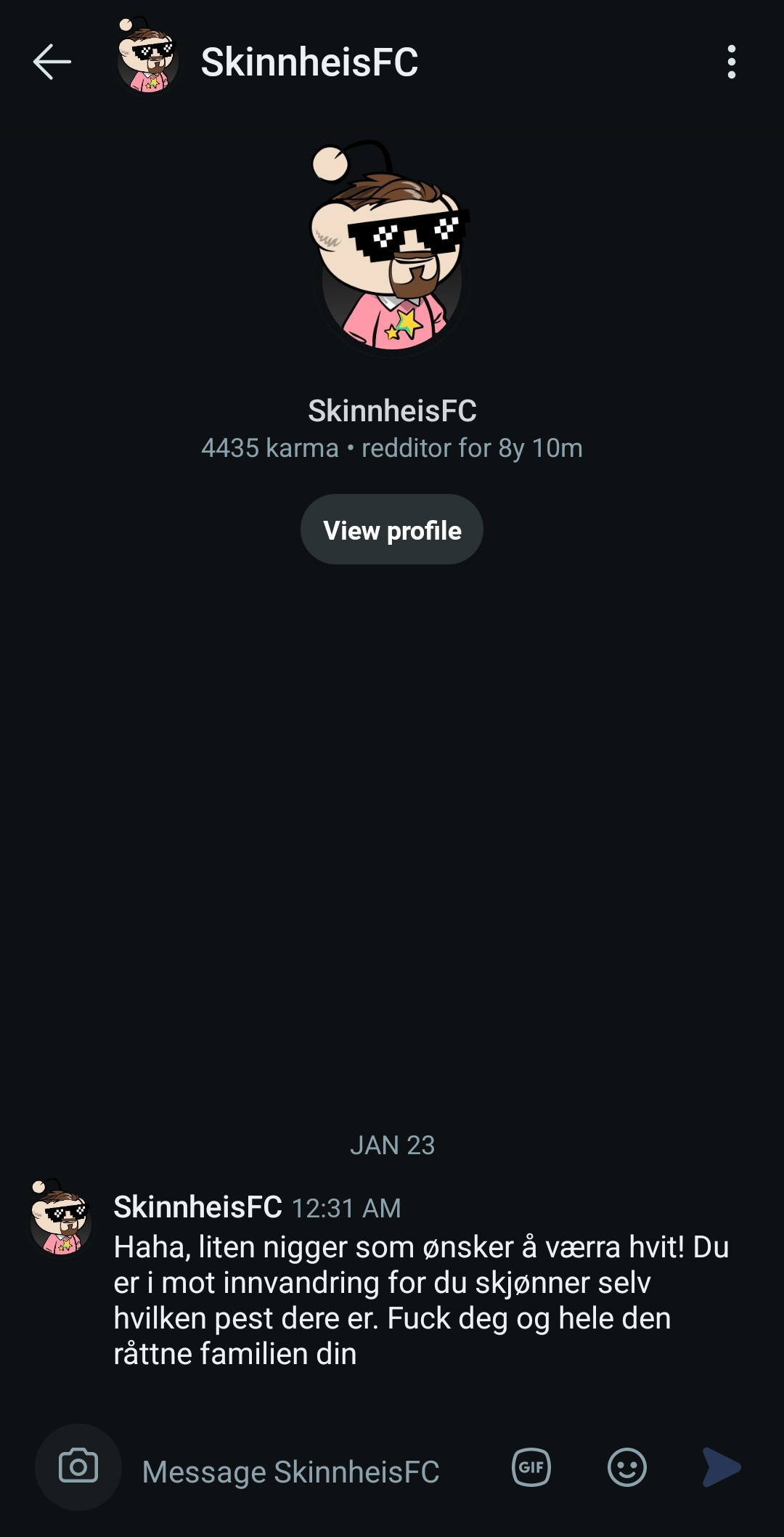This screenshot has height=1537, width=784.
Task: Open the emoji picker
Action: click(x=626, y=1467)
